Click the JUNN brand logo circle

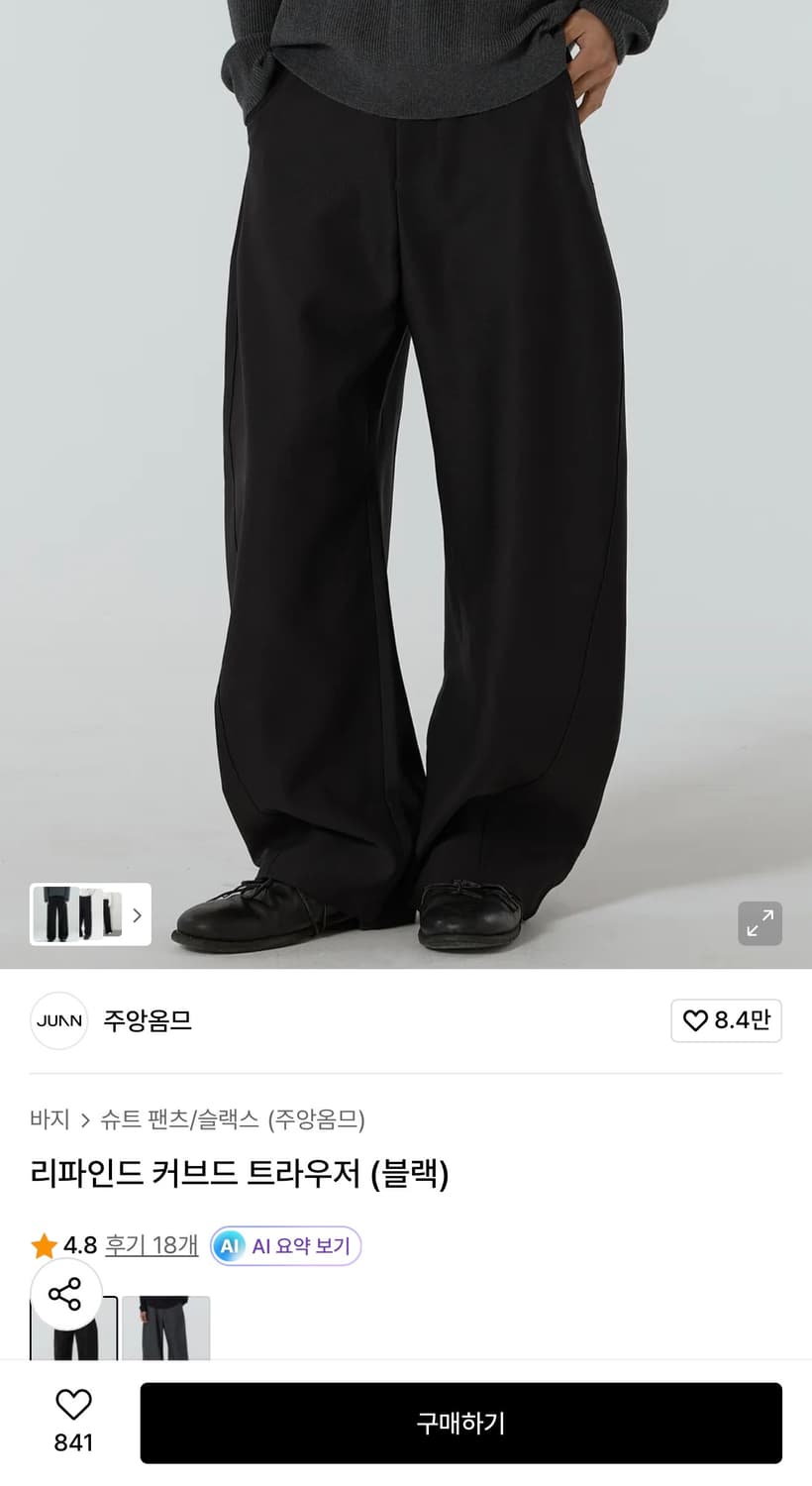pyautogui.click(x=59, y=1021)
